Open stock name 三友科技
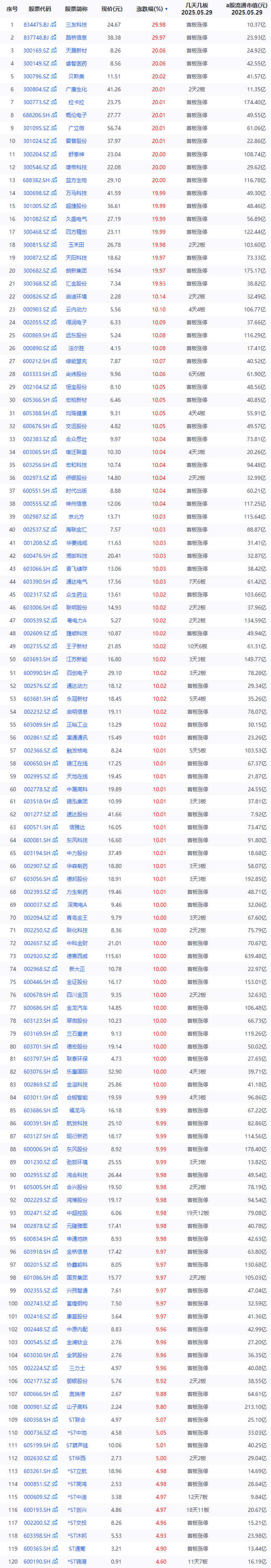The image size is (271, 1568). point(76,25)
